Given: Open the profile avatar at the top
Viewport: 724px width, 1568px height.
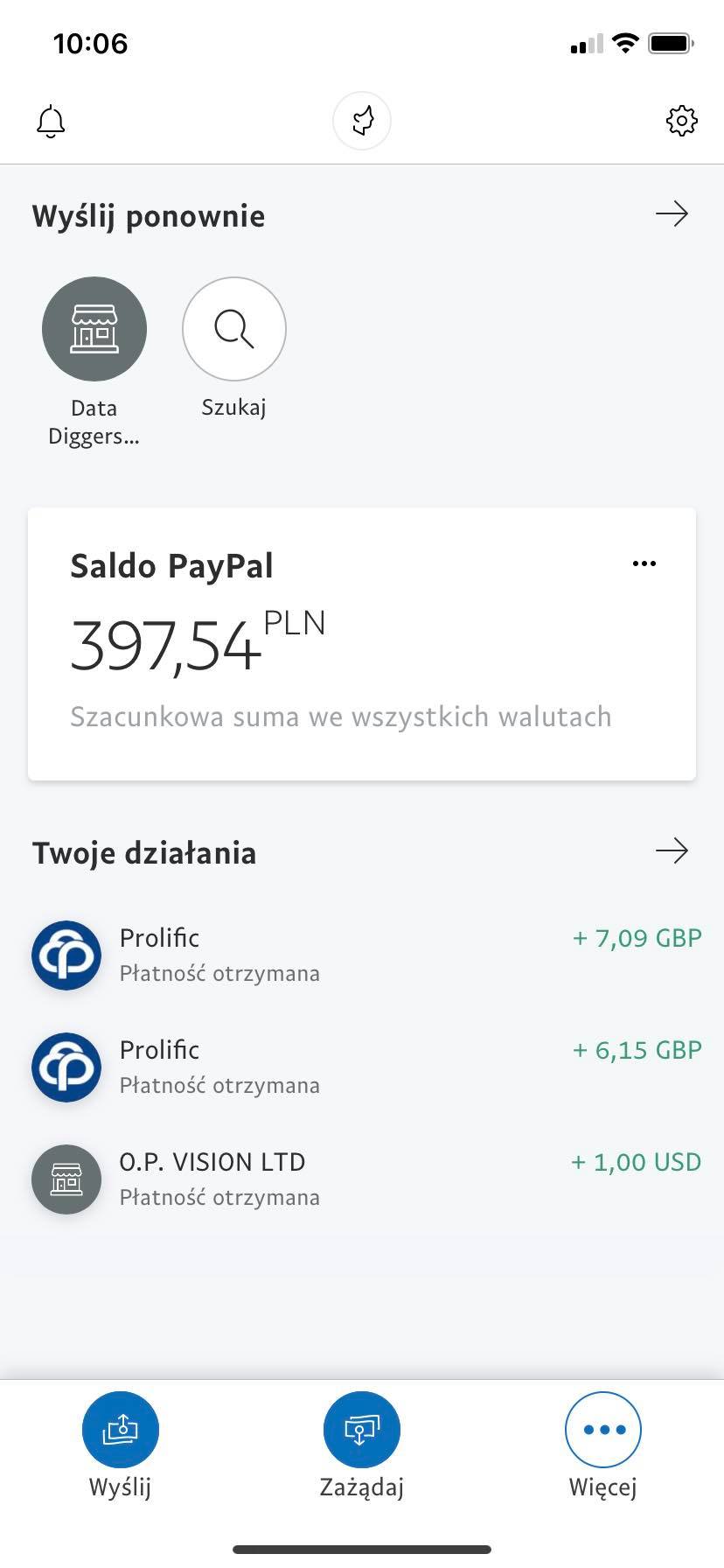Looking at the screenshot, I should (362, 121).
